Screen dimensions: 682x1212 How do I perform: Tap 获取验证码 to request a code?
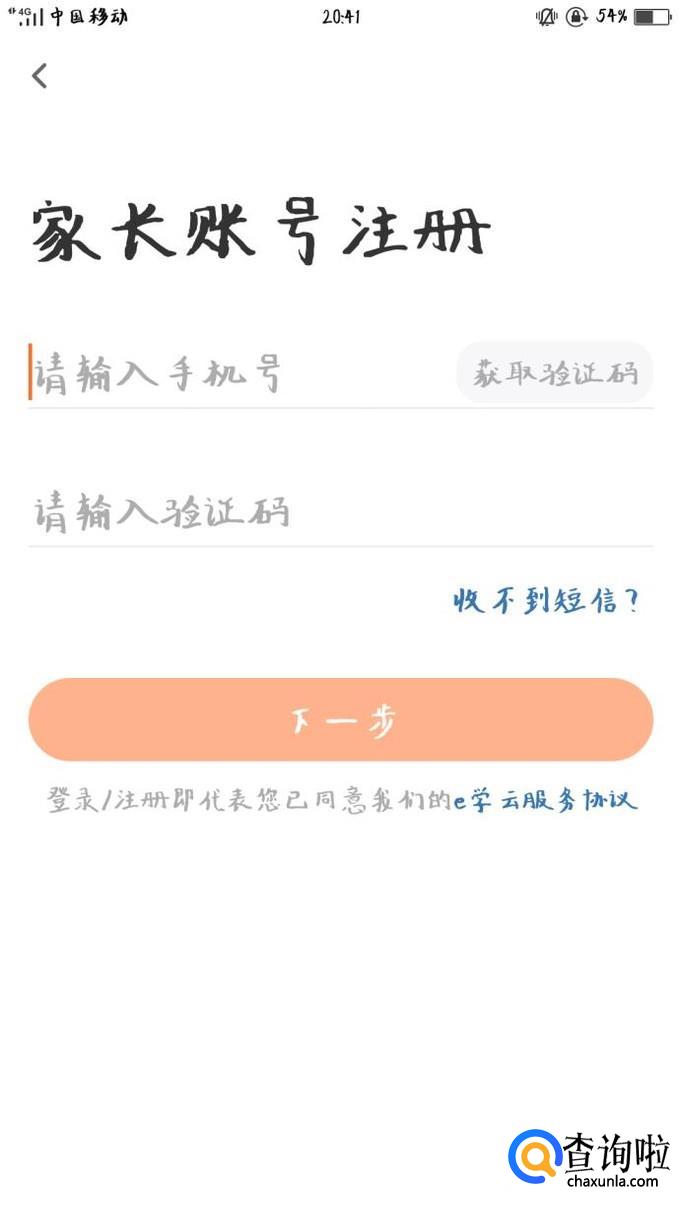click(555, 373)
